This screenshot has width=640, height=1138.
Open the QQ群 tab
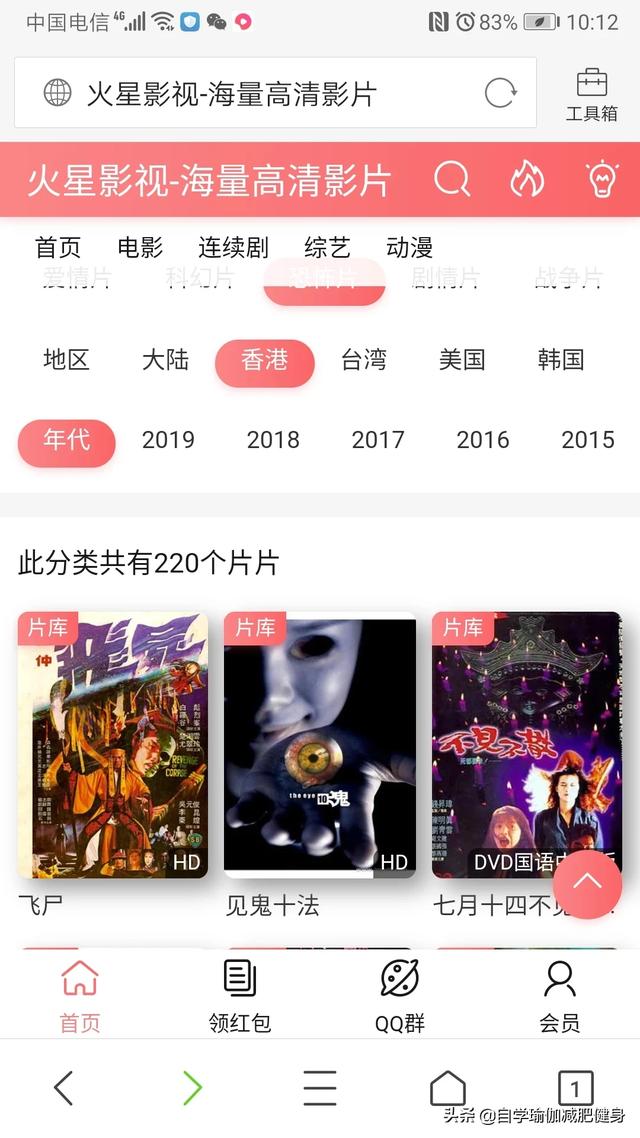click(400, 995)
